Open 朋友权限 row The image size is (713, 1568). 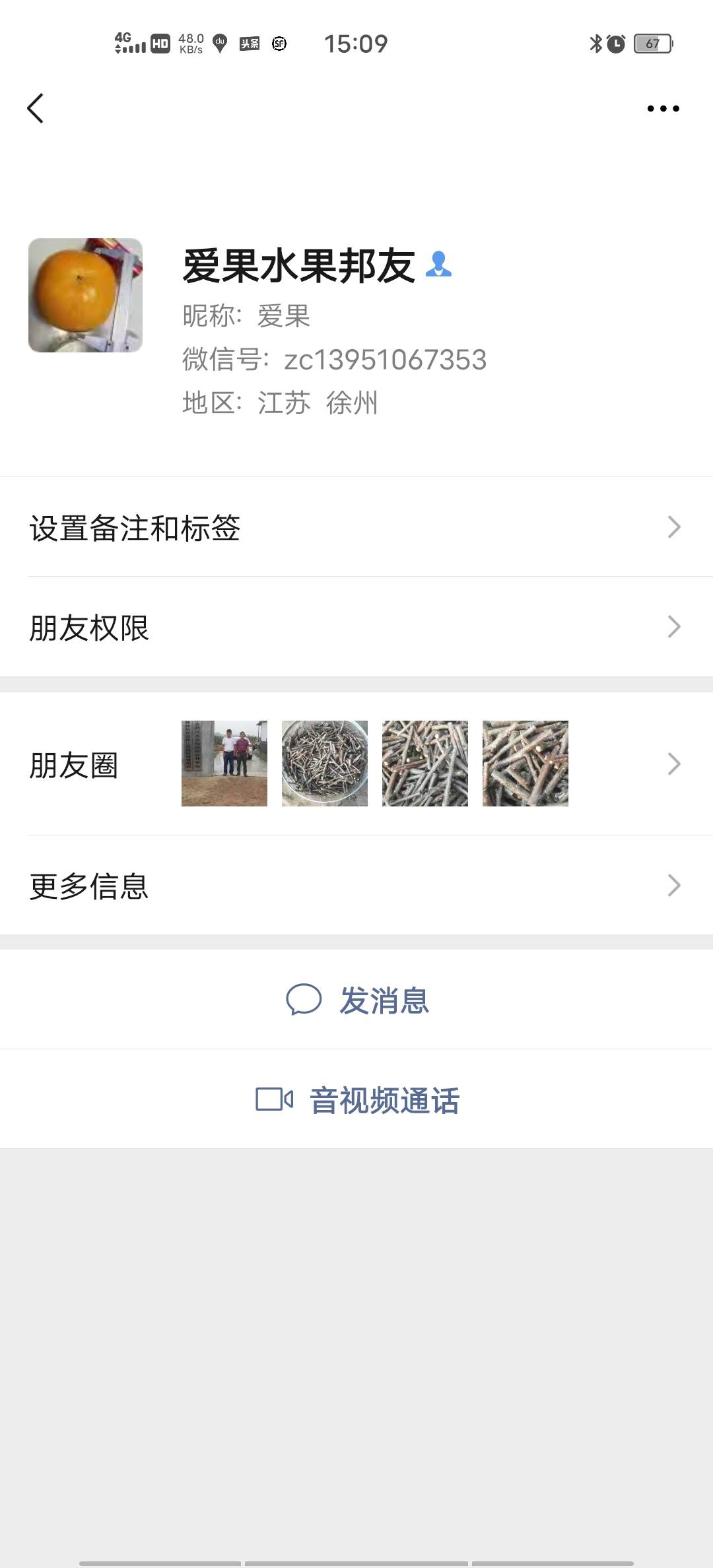pos(356,627)
